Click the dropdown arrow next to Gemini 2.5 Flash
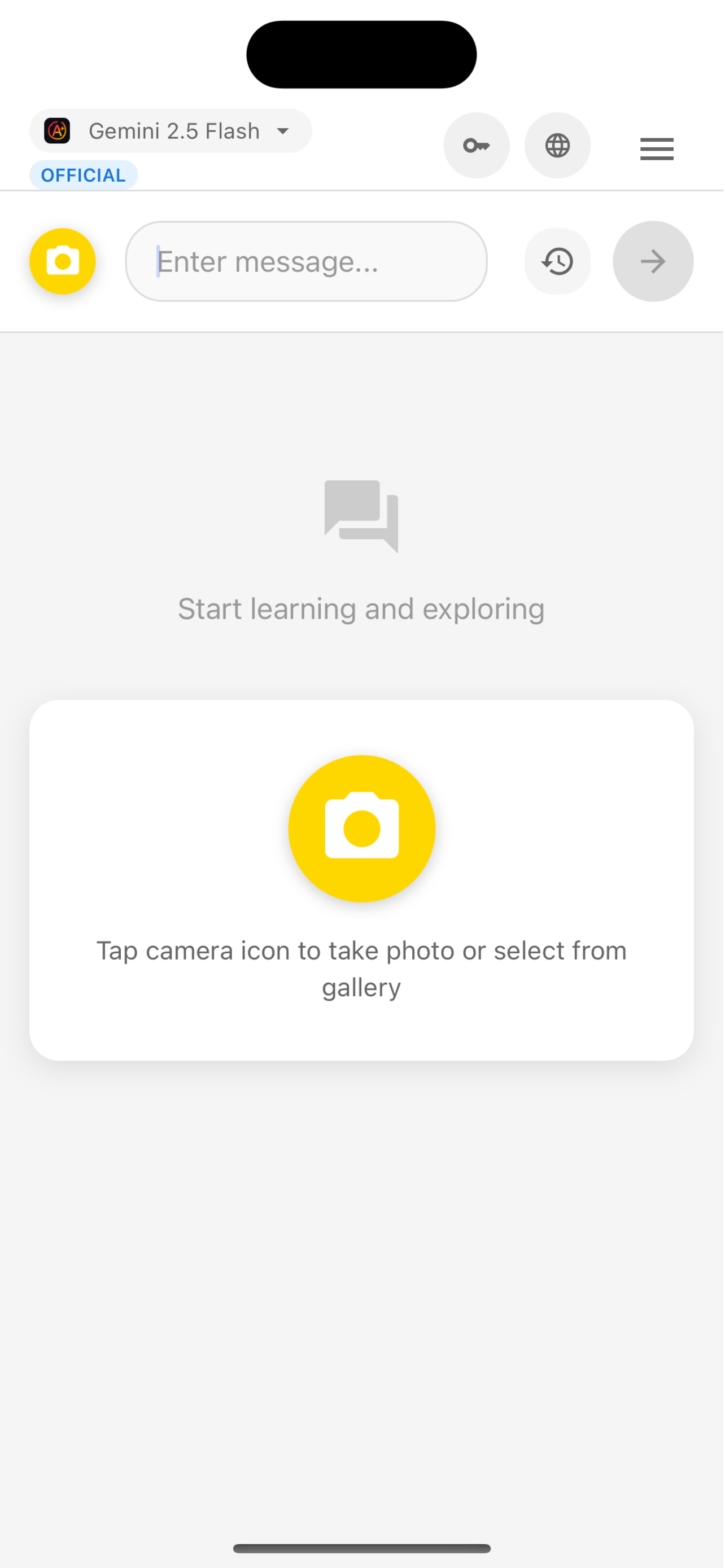 (x=283, y=130)
